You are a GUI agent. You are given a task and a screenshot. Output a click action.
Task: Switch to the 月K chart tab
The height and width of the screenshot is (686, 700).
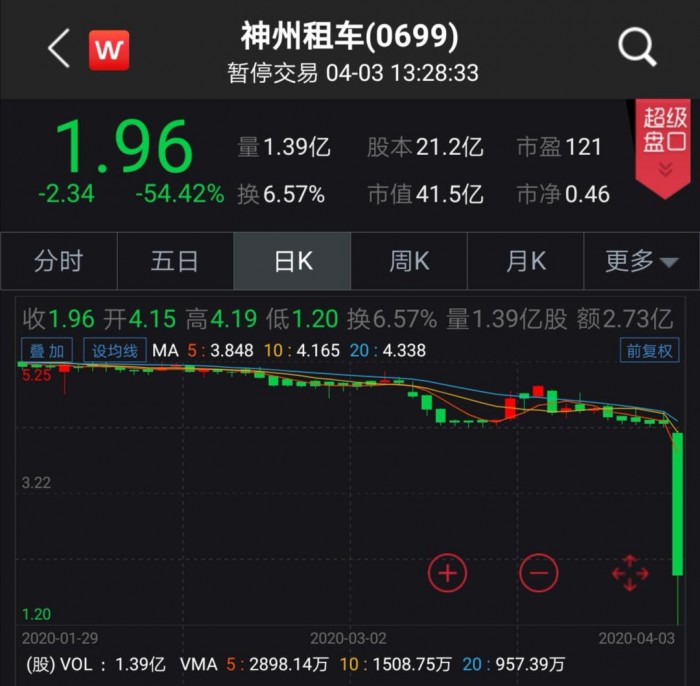click(526, 262)
